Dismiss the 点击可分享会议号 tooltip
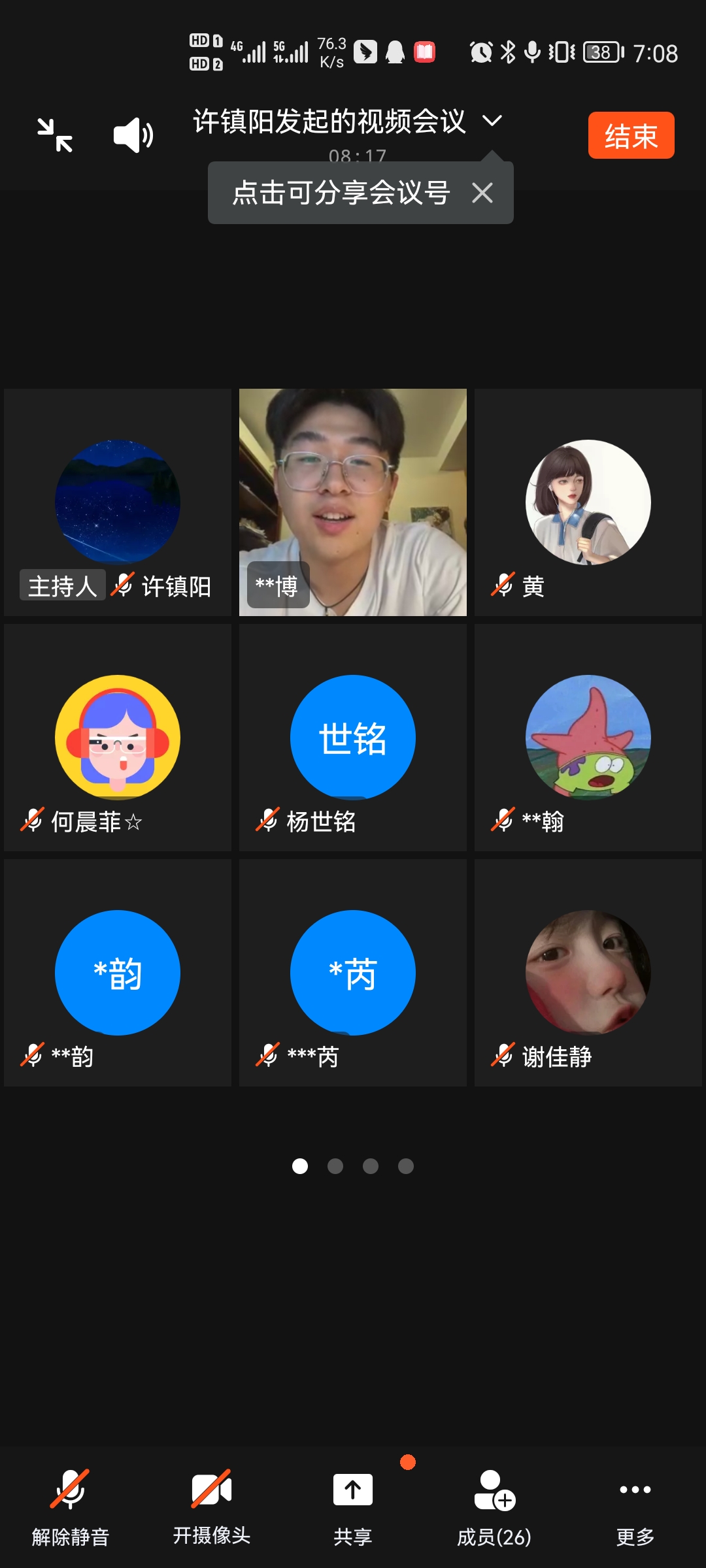The height and width of the screenshot is (1568, 706). [482, 193]
